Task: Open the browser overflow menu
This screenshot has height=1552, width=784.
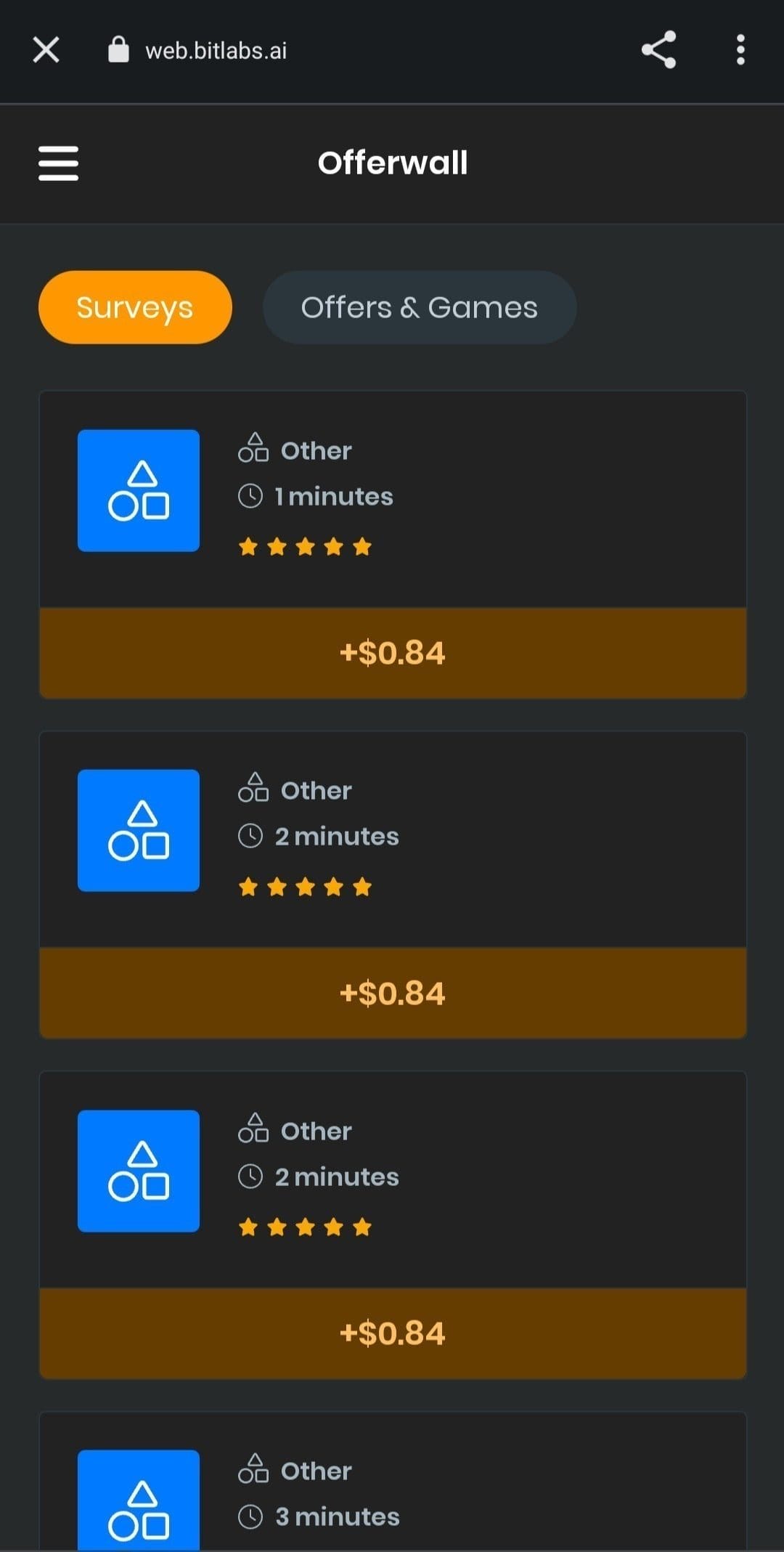Action: click(x=740, y=50)
